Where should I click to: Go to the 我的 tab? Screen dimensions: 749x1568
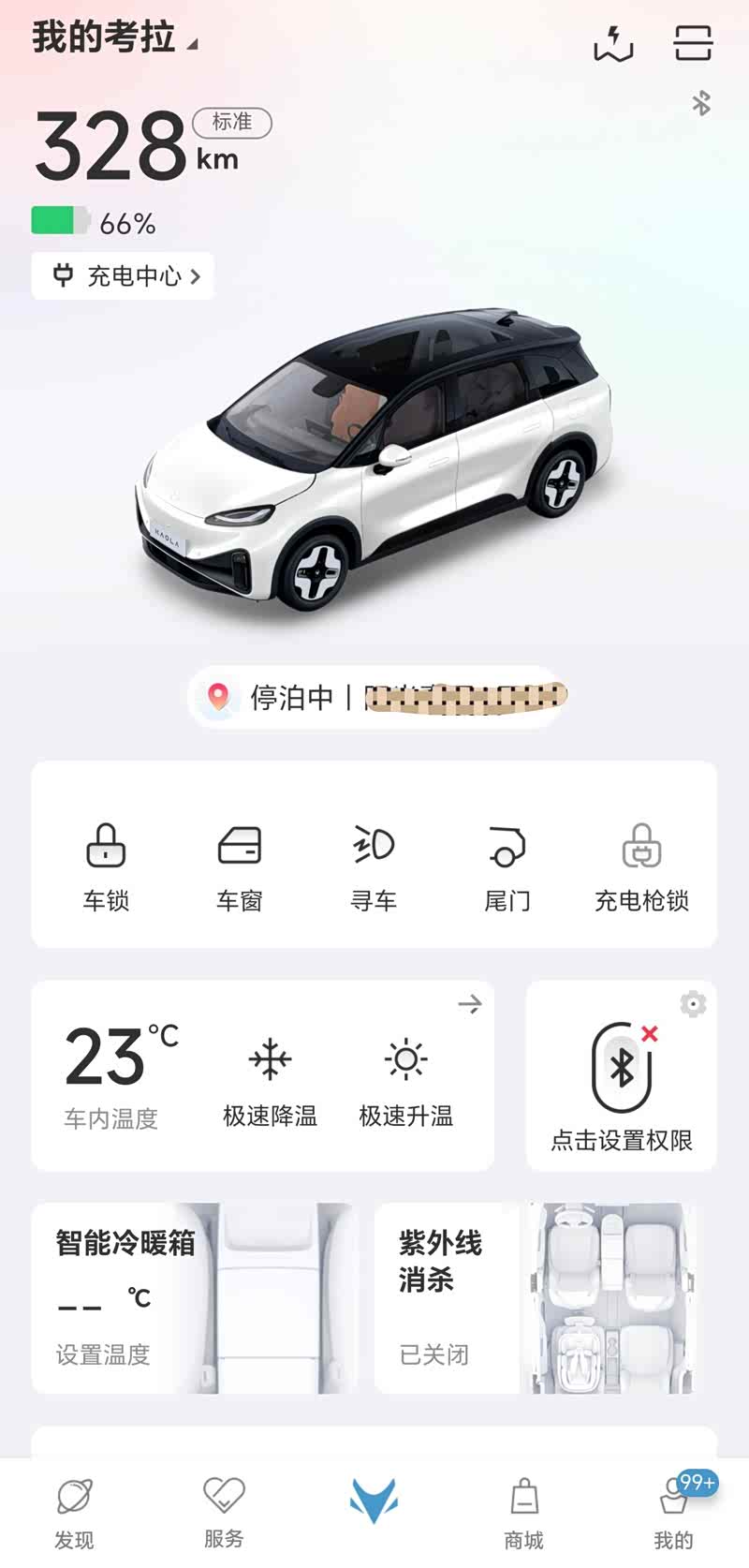click(x=673, y=1512)
